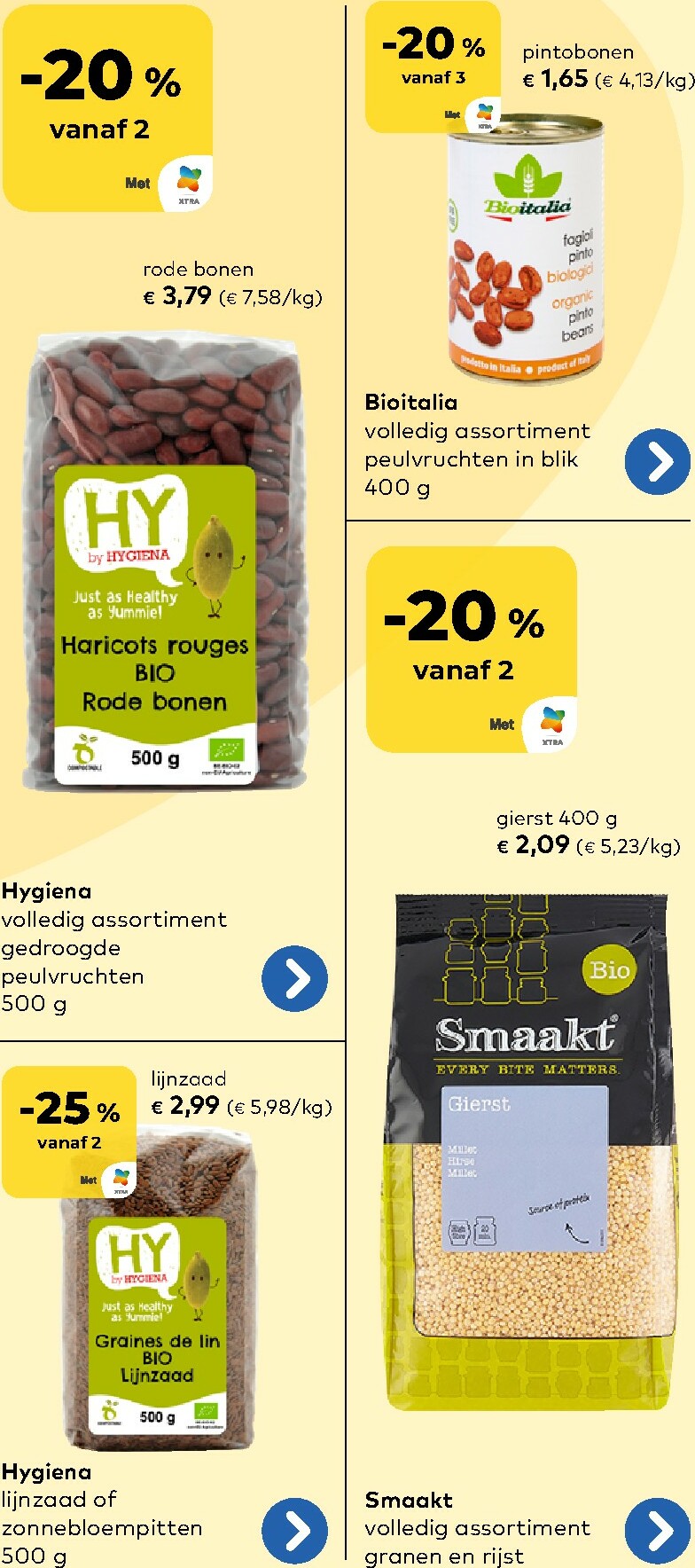Click the compostable leaf icon on the lijnzaad bag
Viewport: 695px width, 1568px height.
109,1410
